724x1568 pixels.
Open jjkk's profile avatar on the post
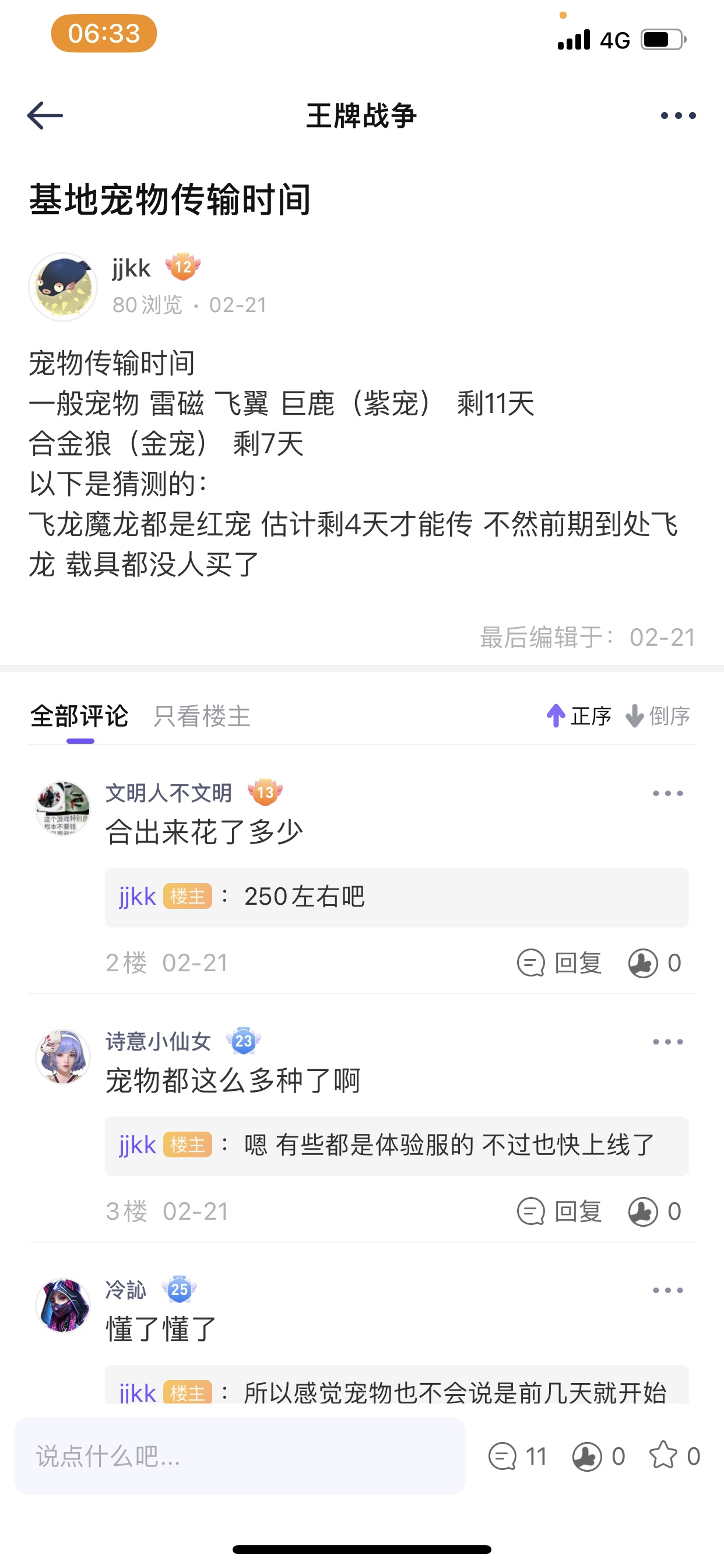(x=63, y=286)
